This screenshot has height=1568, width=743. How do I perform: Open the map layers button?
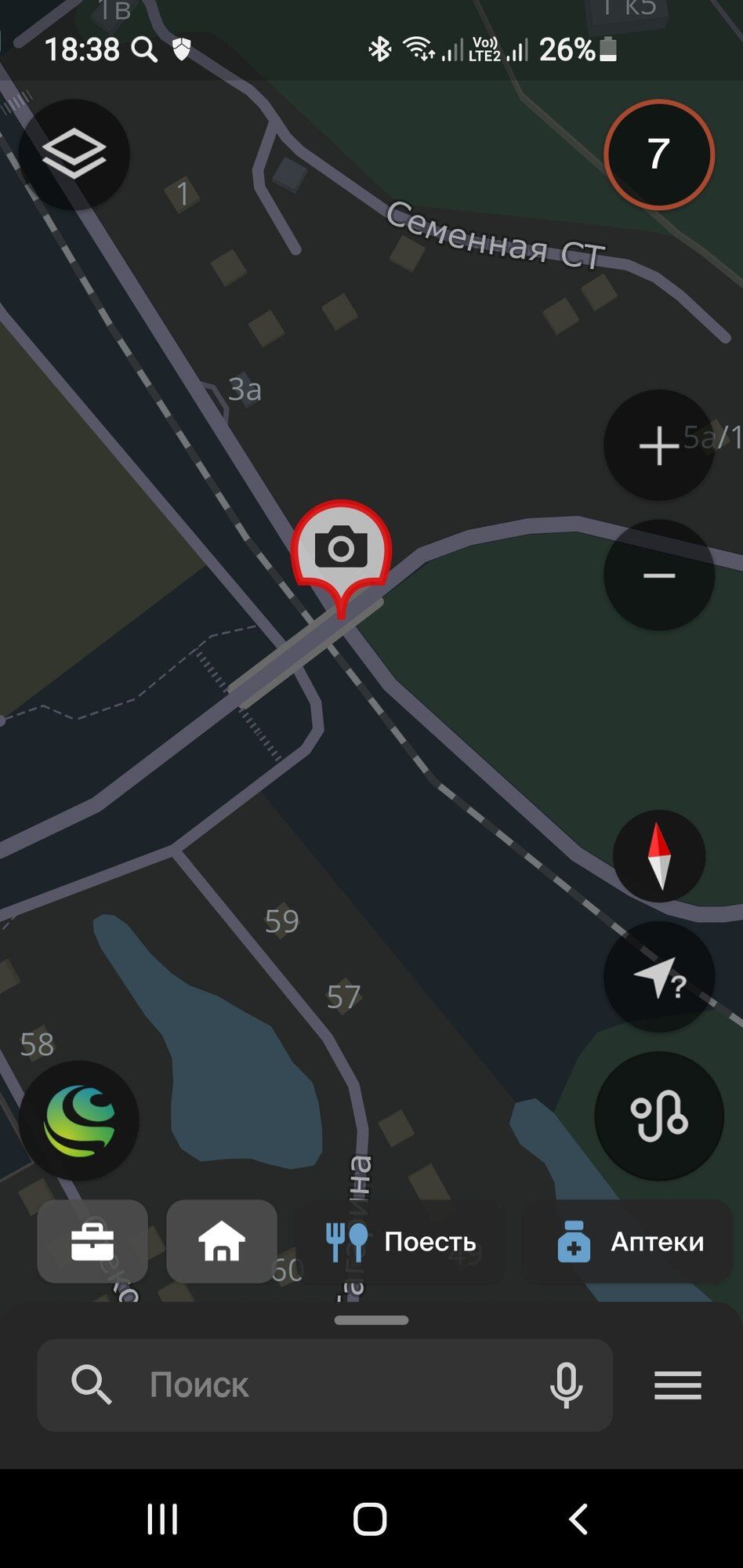74,154
